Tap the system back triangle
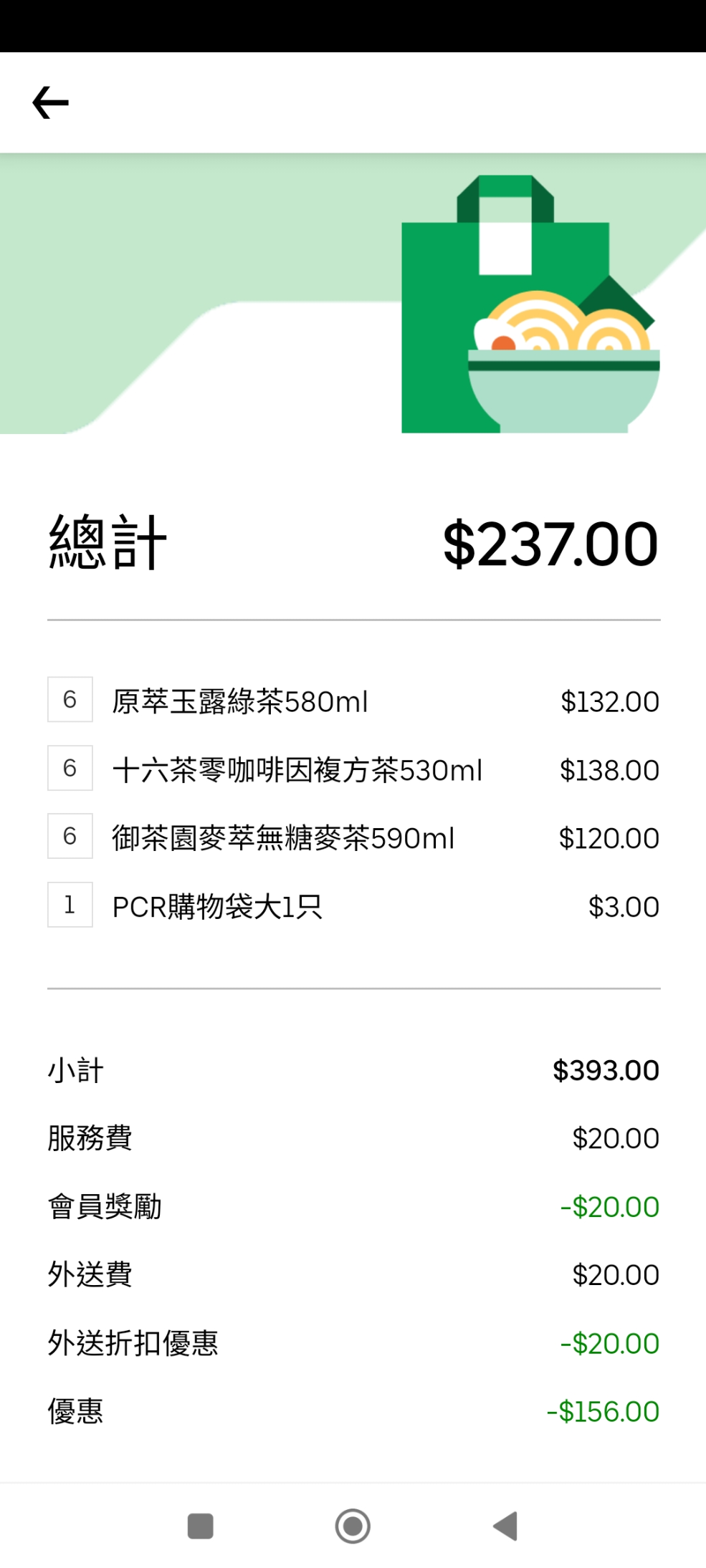This screenshot has width=706, height=1568. pos(505,1526)
